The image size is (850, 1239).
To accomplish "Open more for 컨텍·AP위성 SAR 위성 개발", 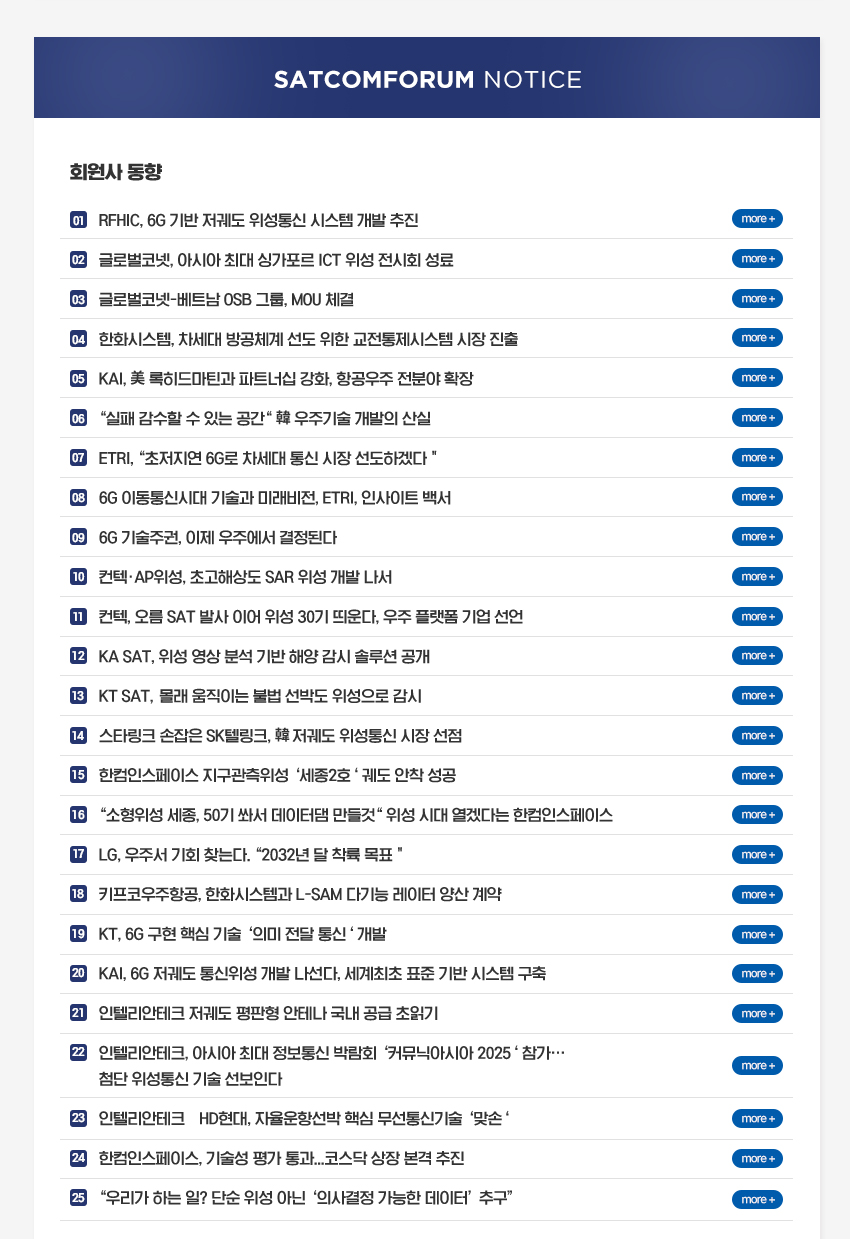I will click(757, 576).
